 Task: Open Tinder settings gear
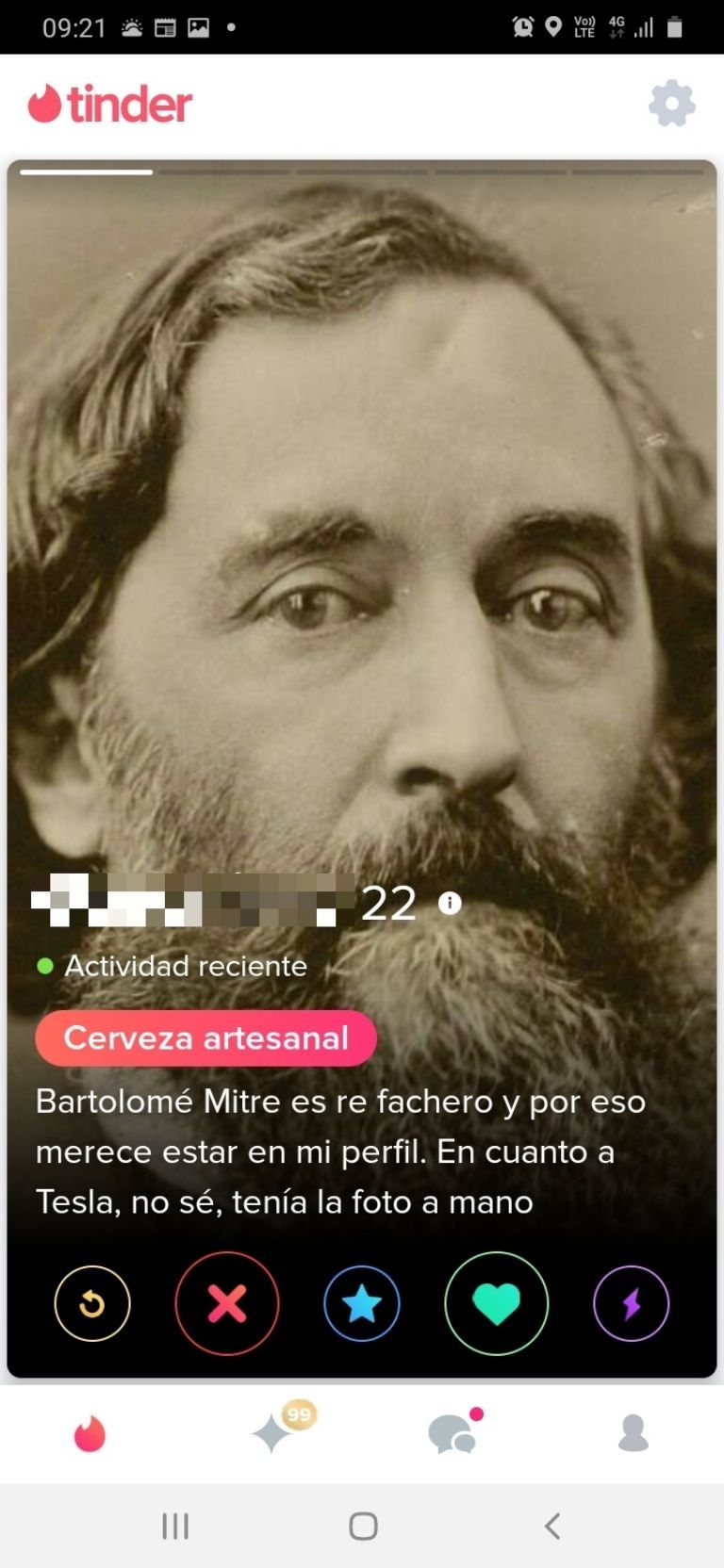pos(671,103)
